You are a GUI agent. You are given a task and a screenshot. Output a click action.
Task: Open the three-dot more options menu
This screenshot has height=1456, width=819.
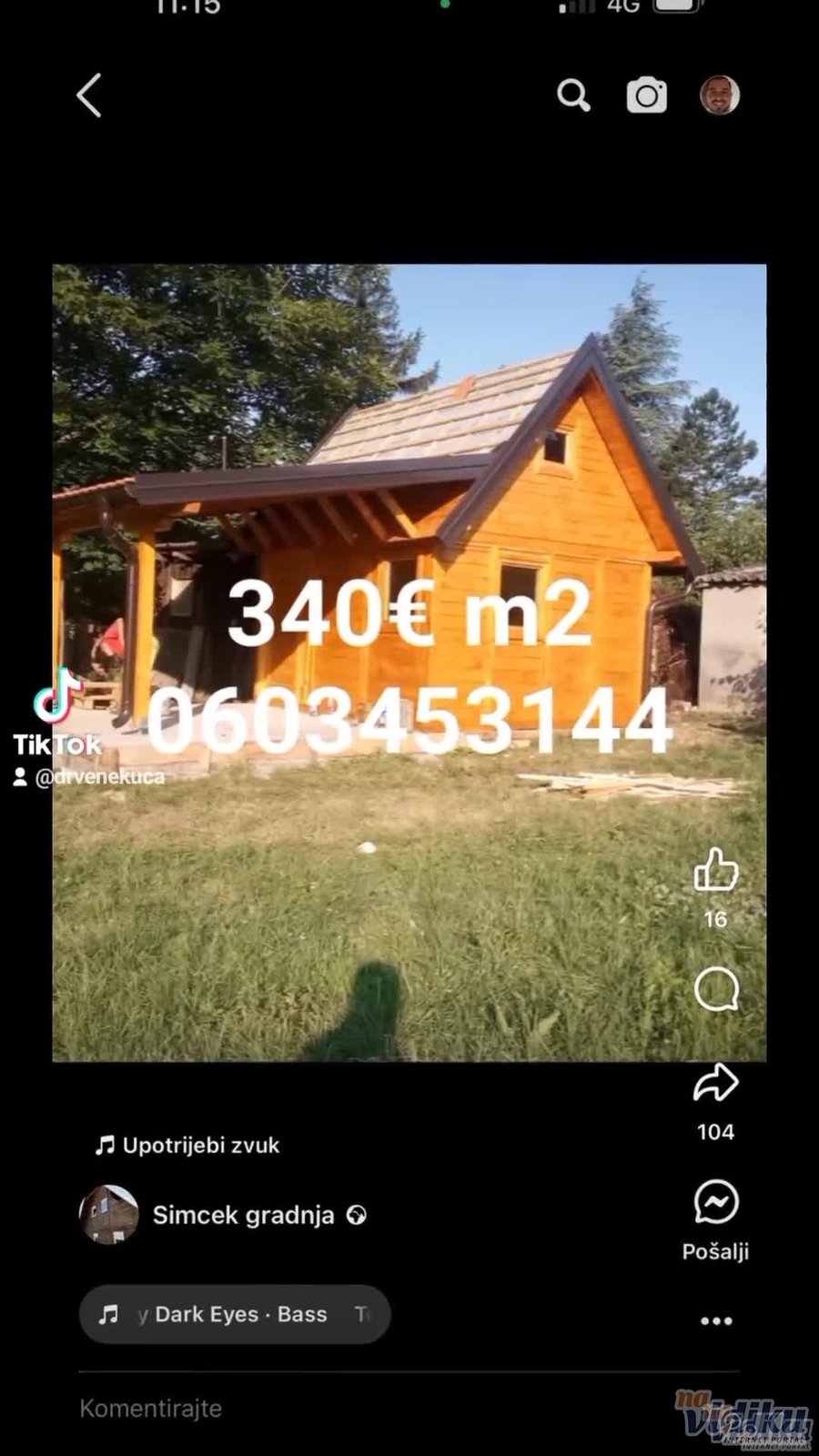coord(716,1320)
